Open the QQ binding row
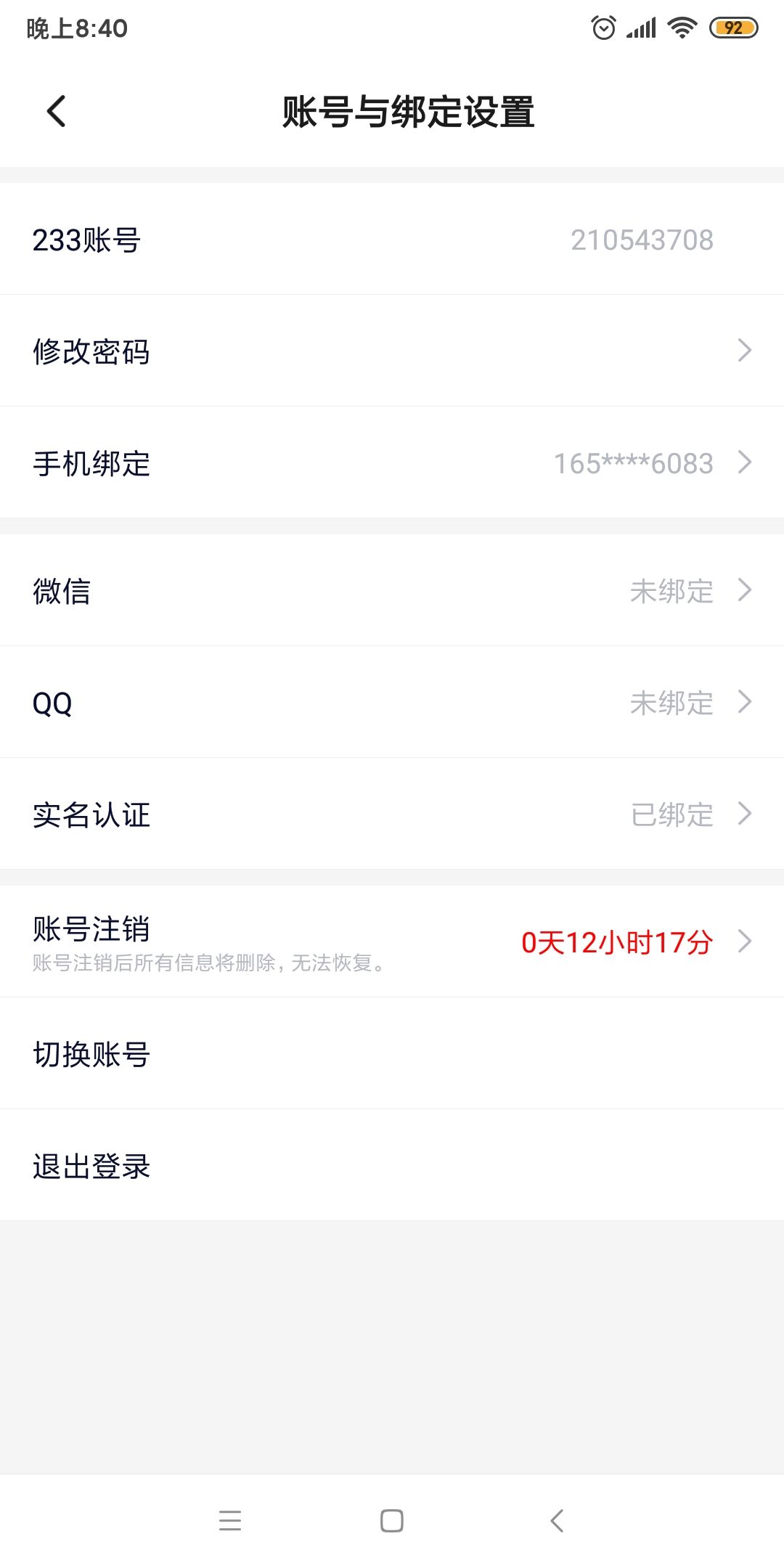784x1568 pixels. (x=392, y=702)
